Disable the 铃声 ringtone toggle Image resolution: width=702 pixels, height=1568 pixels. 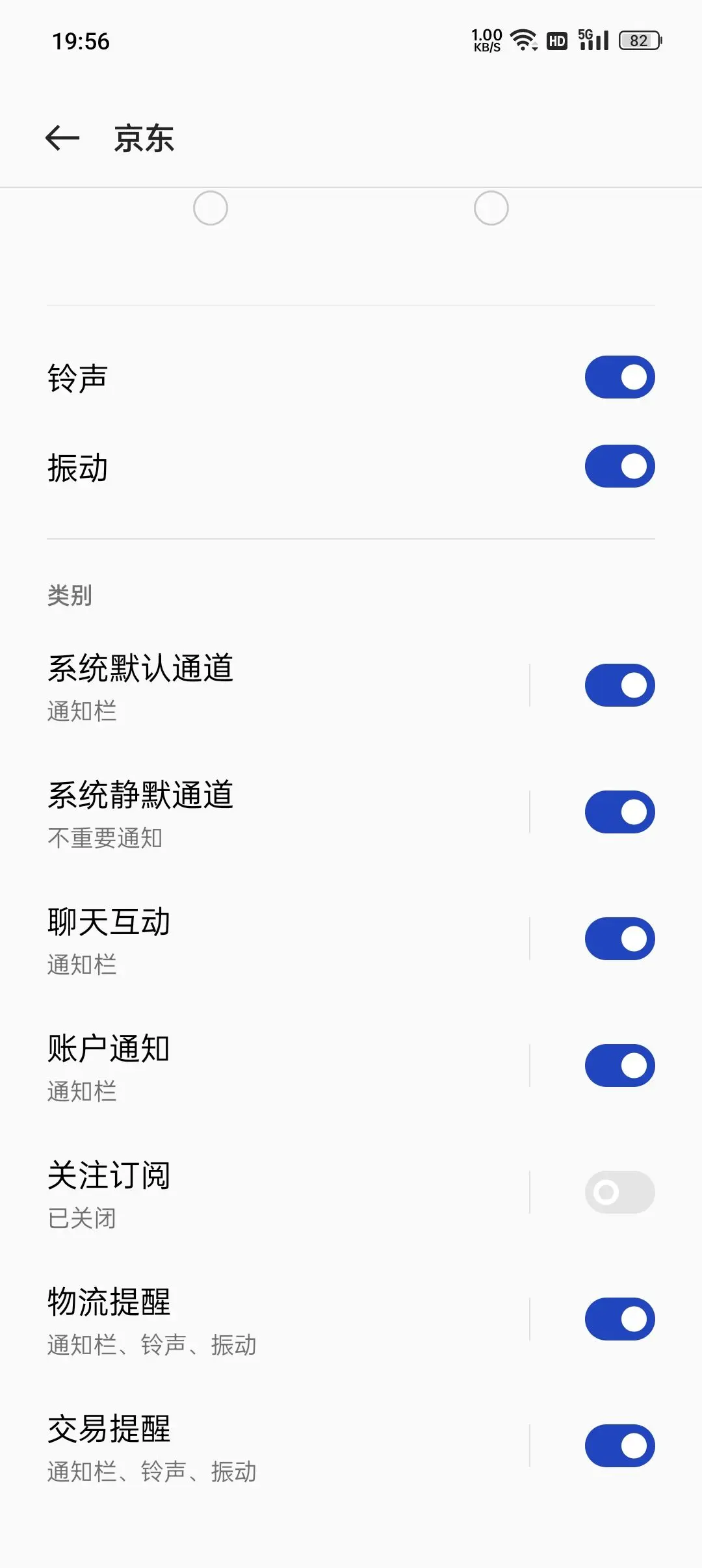[x=619, y=377]
